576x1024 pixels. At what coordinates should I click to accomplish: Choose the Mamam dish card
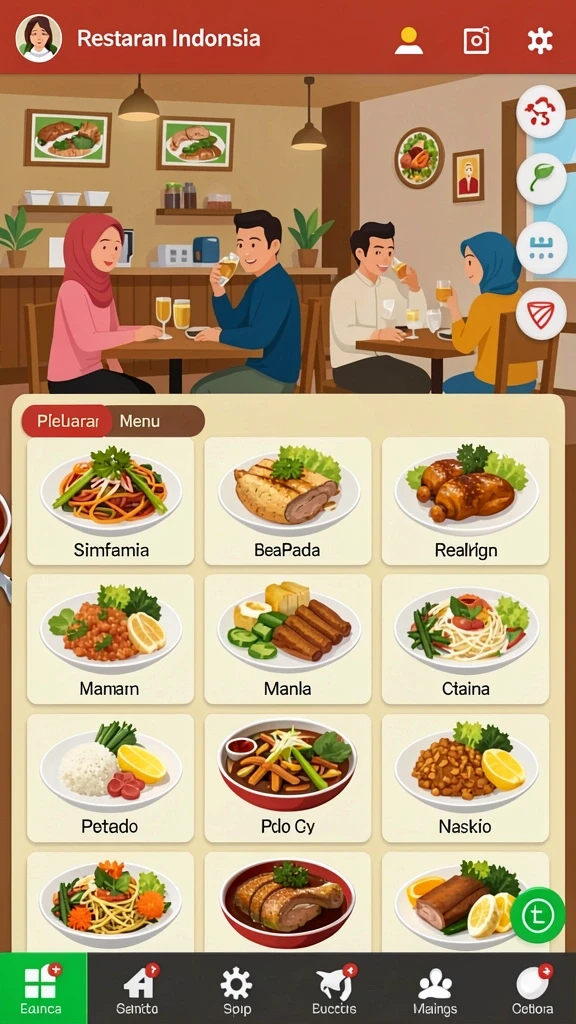coord(110,639)
